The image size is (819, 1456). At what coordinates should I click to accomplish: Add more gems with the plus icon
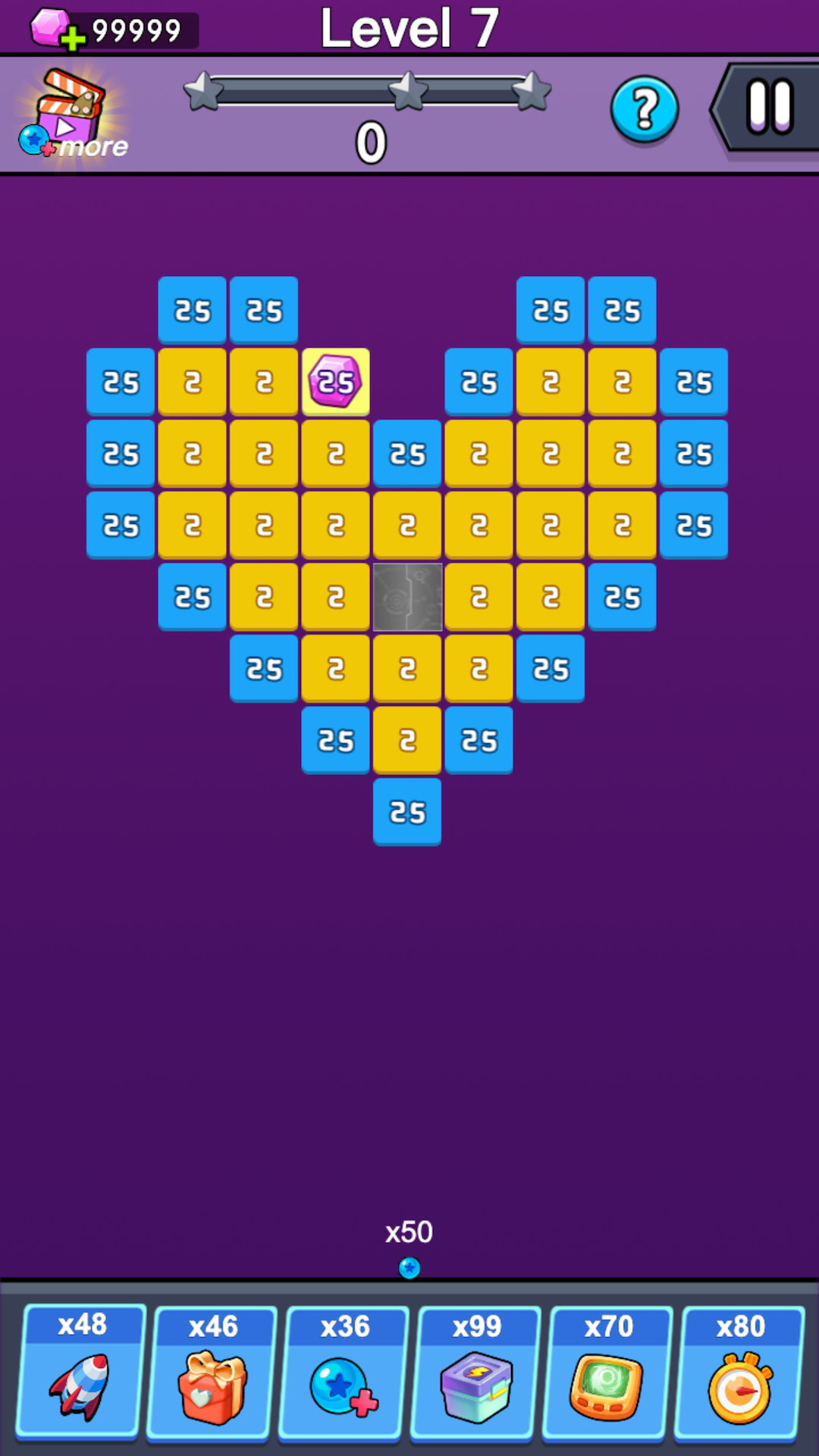[x=73, y=37]
